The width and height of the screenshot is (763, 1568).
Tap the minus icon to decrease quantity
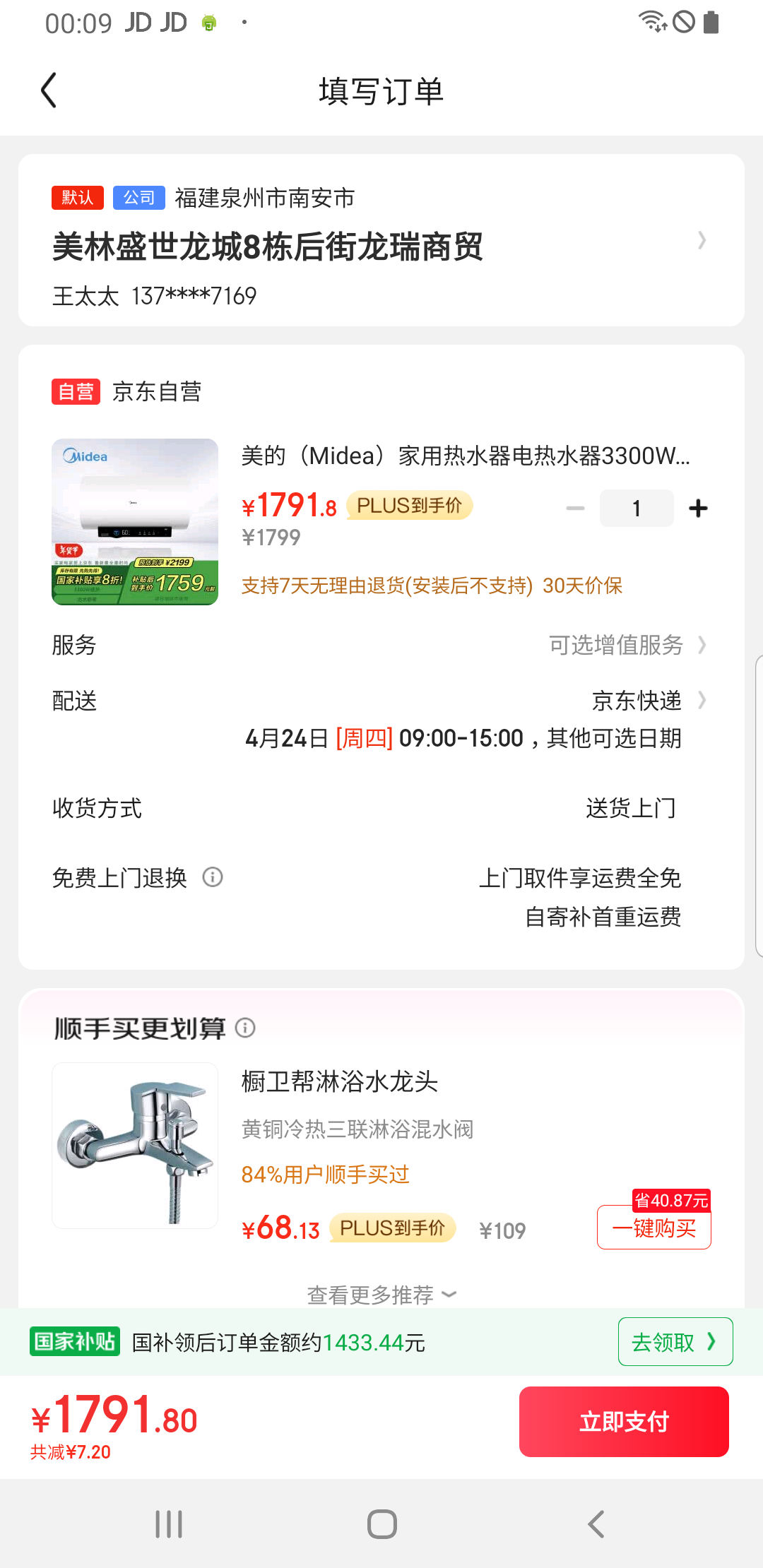point(575,508)
